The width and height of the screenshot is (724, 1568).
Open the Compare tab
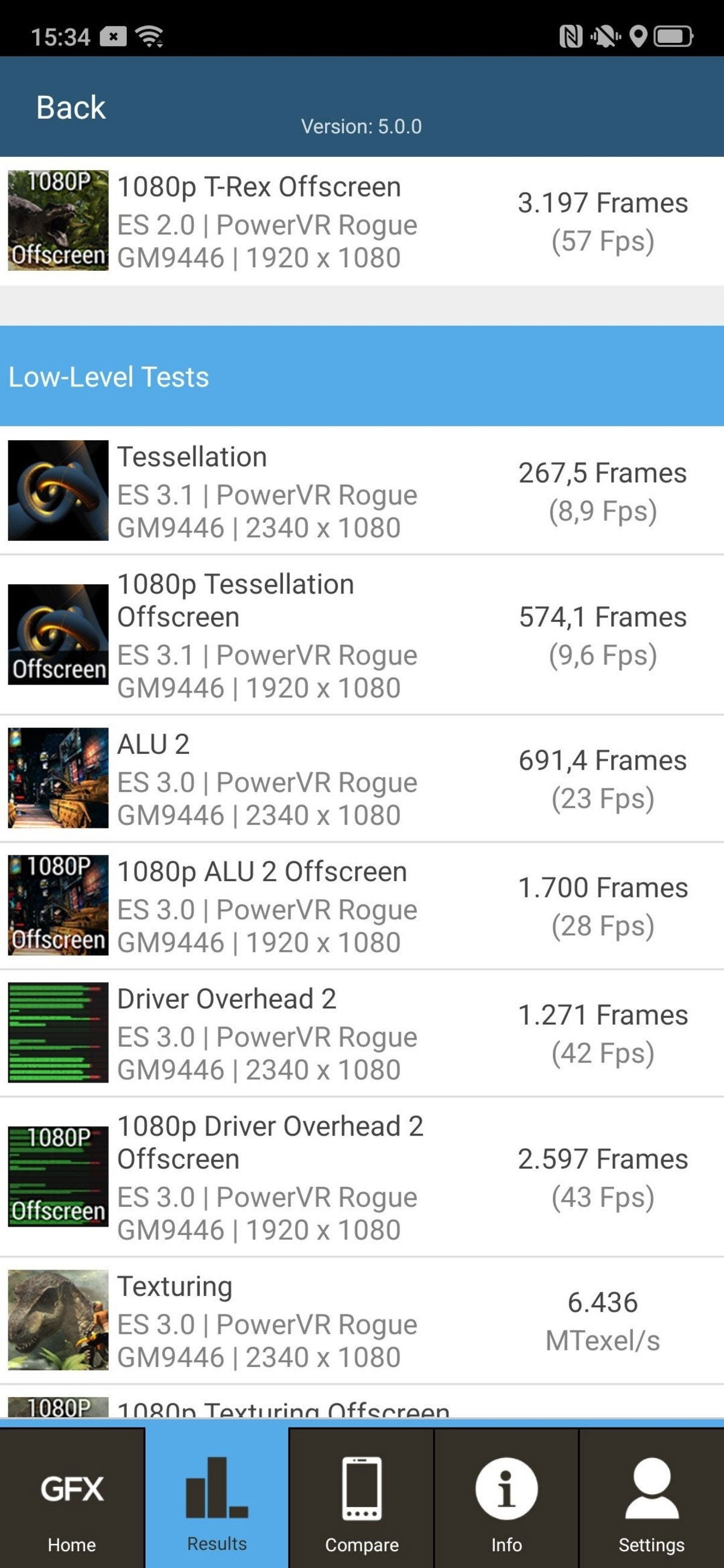[x=361, y=1499]
